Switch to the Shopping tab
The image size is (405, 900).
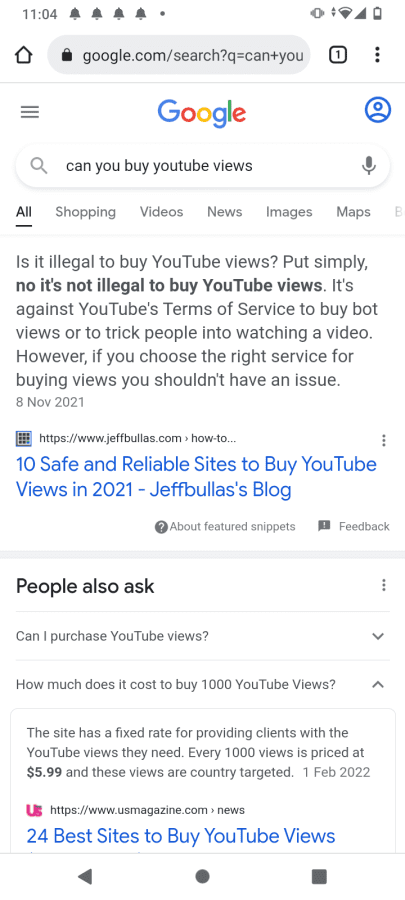[x=85, y=212]
